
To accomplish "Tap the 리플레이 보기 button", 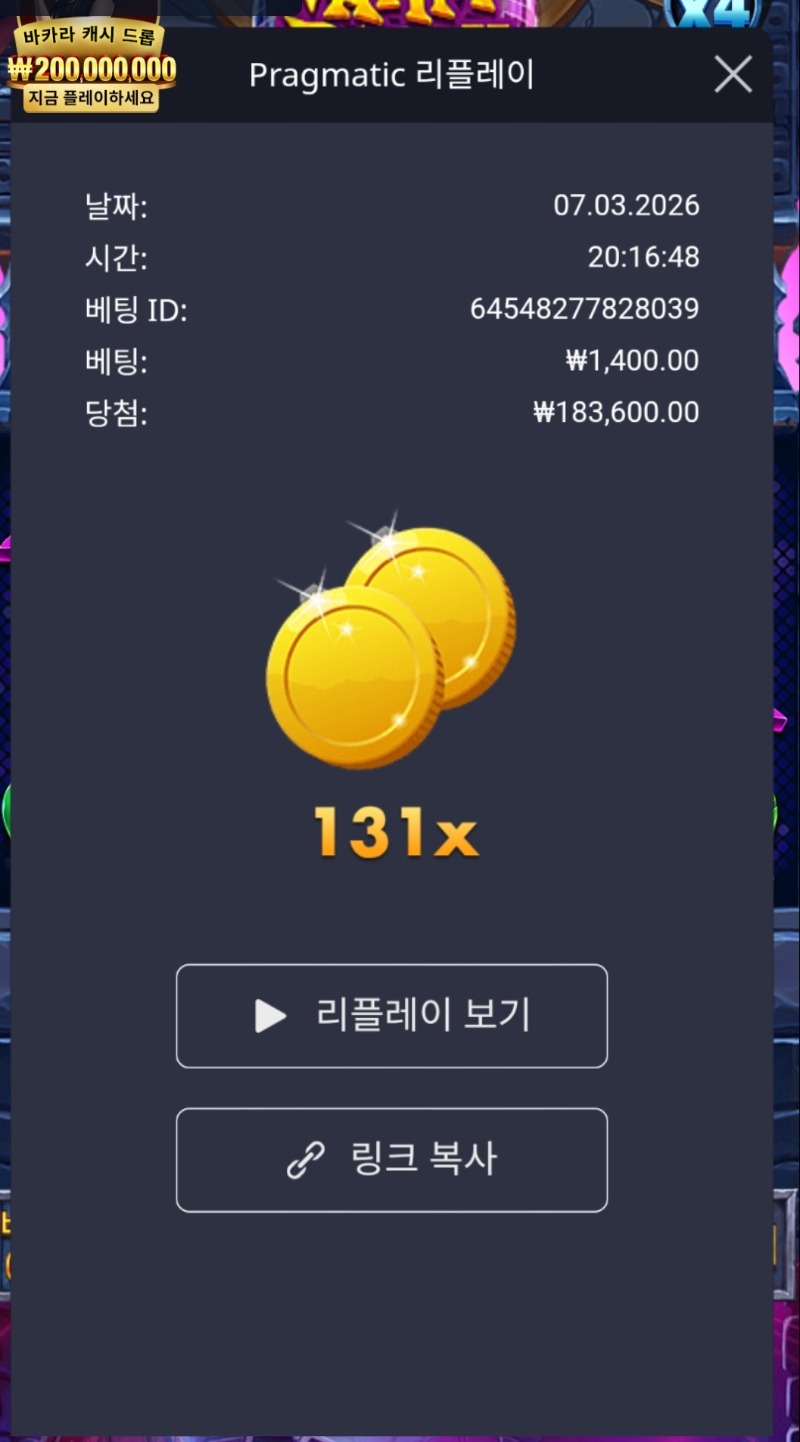I will tap(392, 1016).
